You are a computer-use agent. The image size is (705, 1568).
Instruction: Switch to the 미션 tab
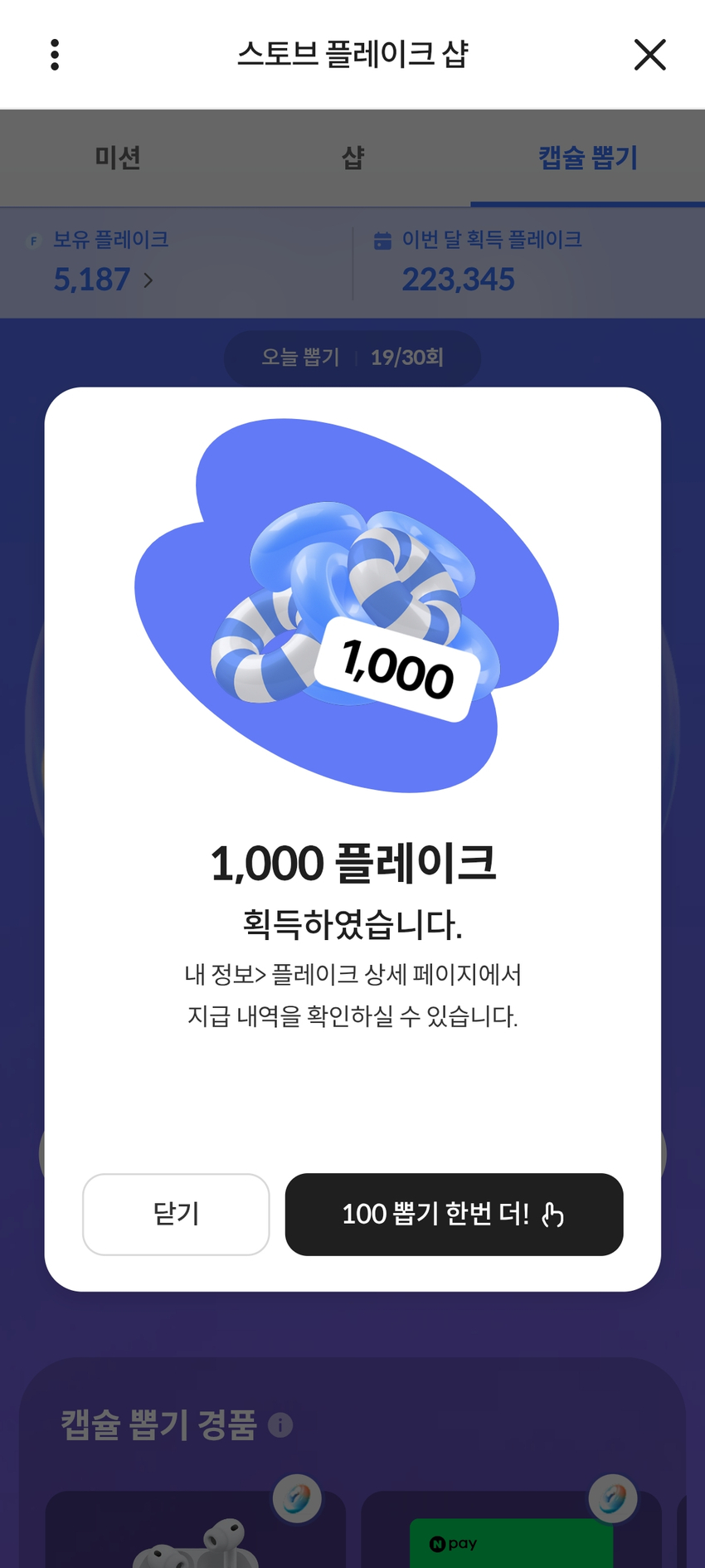pyautogui.click(x=118, y=158)
